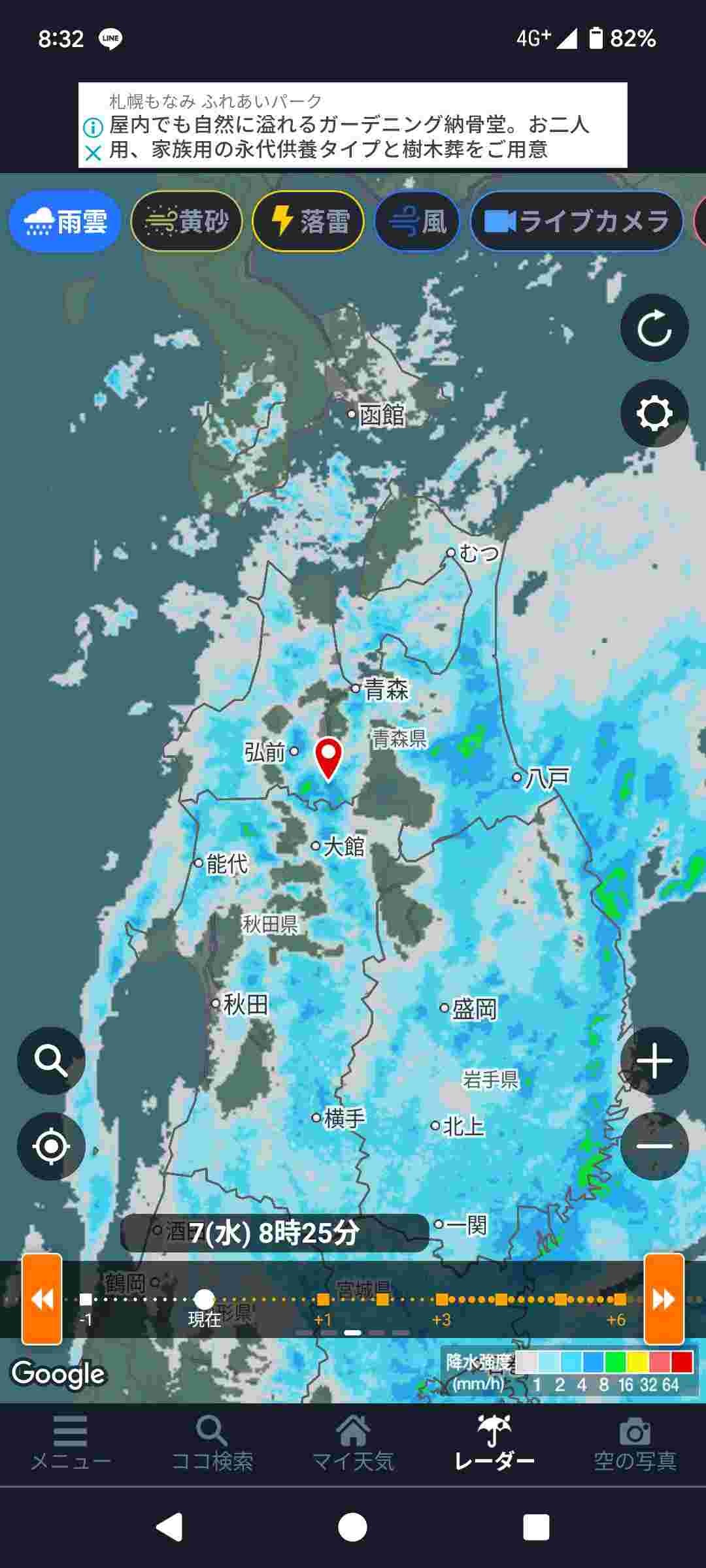
Task: Close the ad banner
Action: click(x=93, y=154)
